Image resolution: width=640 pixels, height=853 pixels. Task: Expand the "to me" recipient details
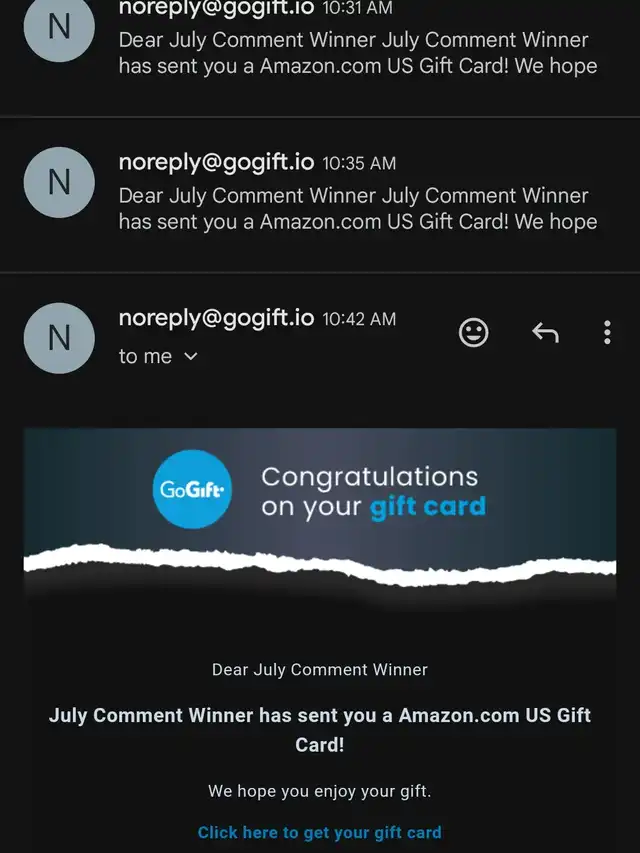coord(158,356)
